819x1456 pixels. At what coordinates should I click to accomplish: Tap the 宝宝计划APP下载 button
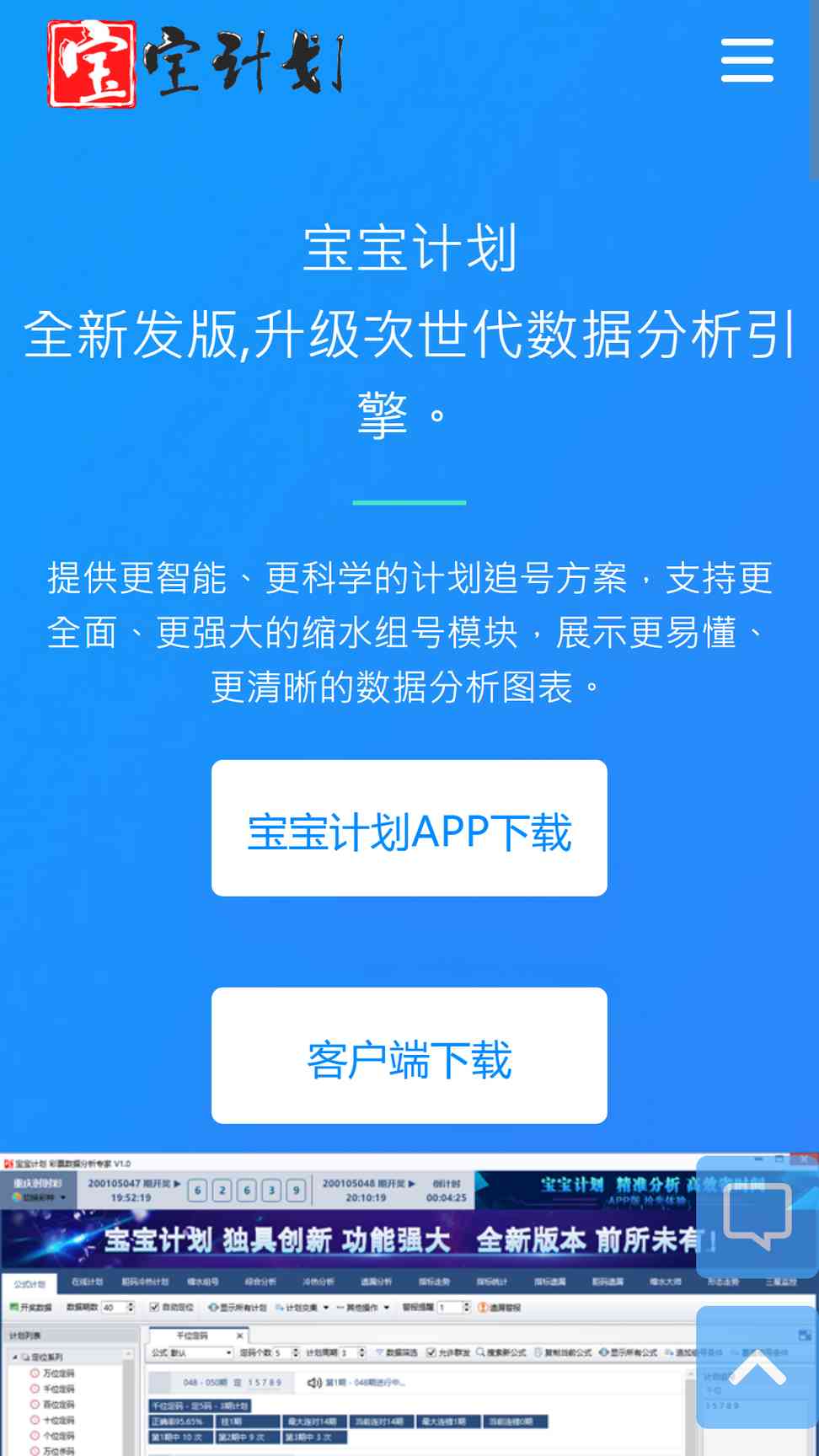click(409, 828)
